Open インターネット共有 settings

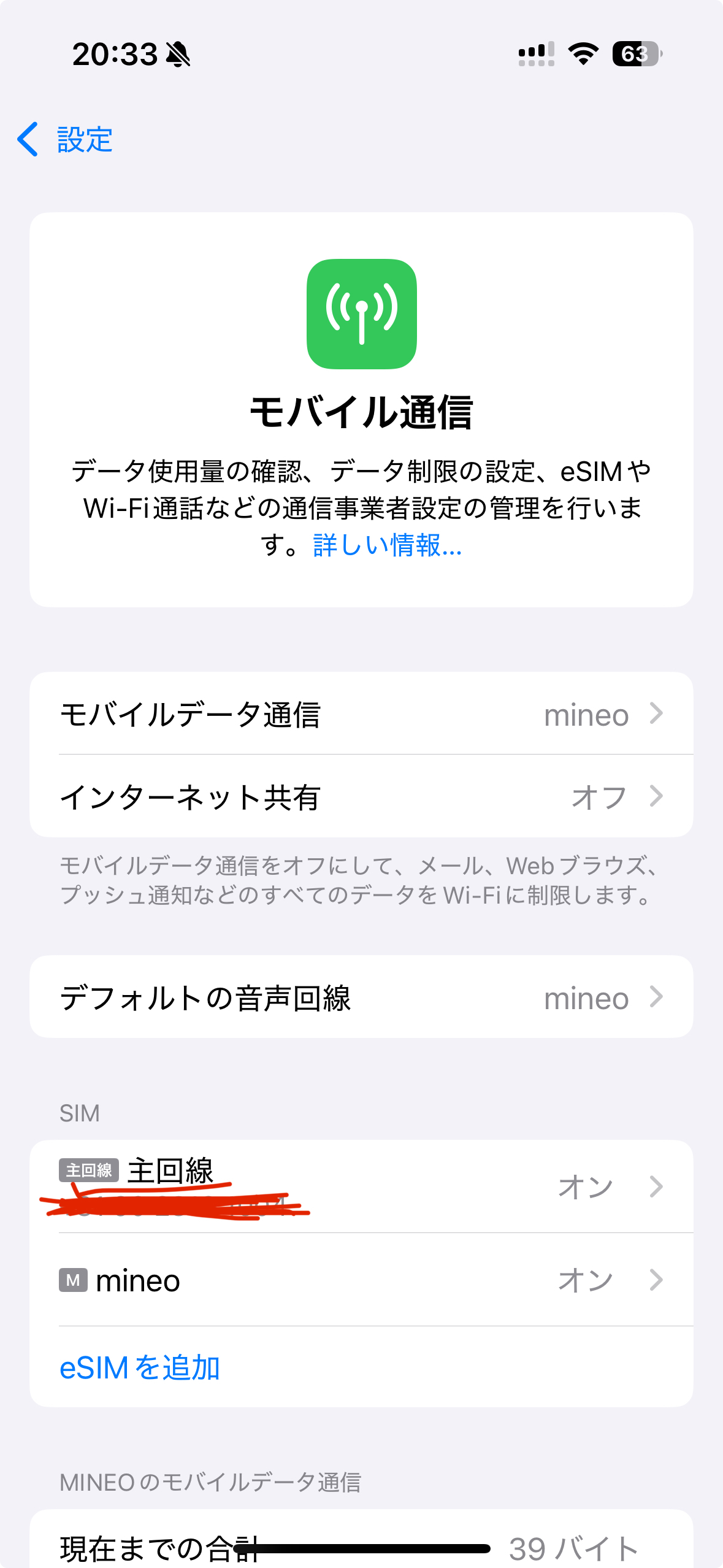click(x=361, y=796)
